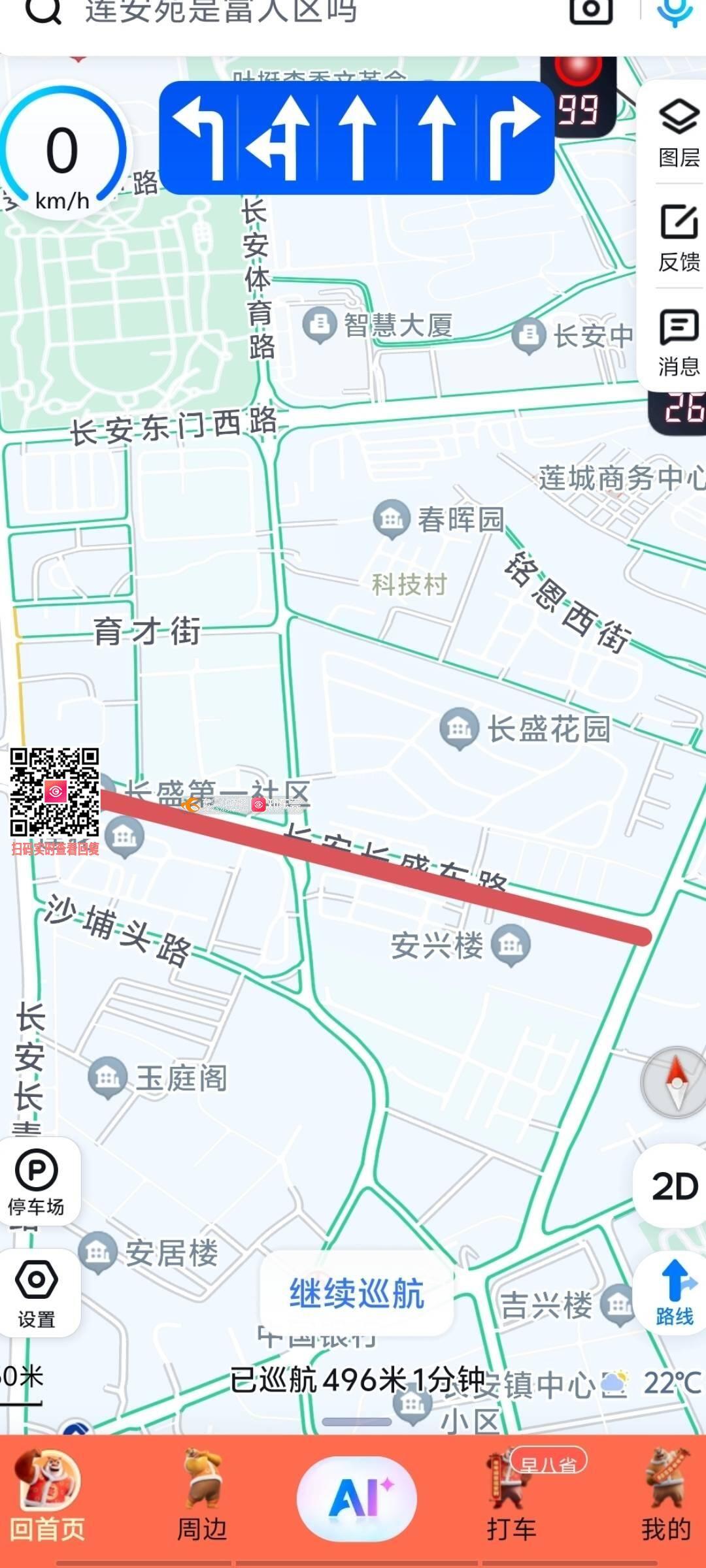Tap 继续巡航 to resume cruising
Viewport: 706px width, 1568px height.
pyautogui.click(x=357, y=1293)
